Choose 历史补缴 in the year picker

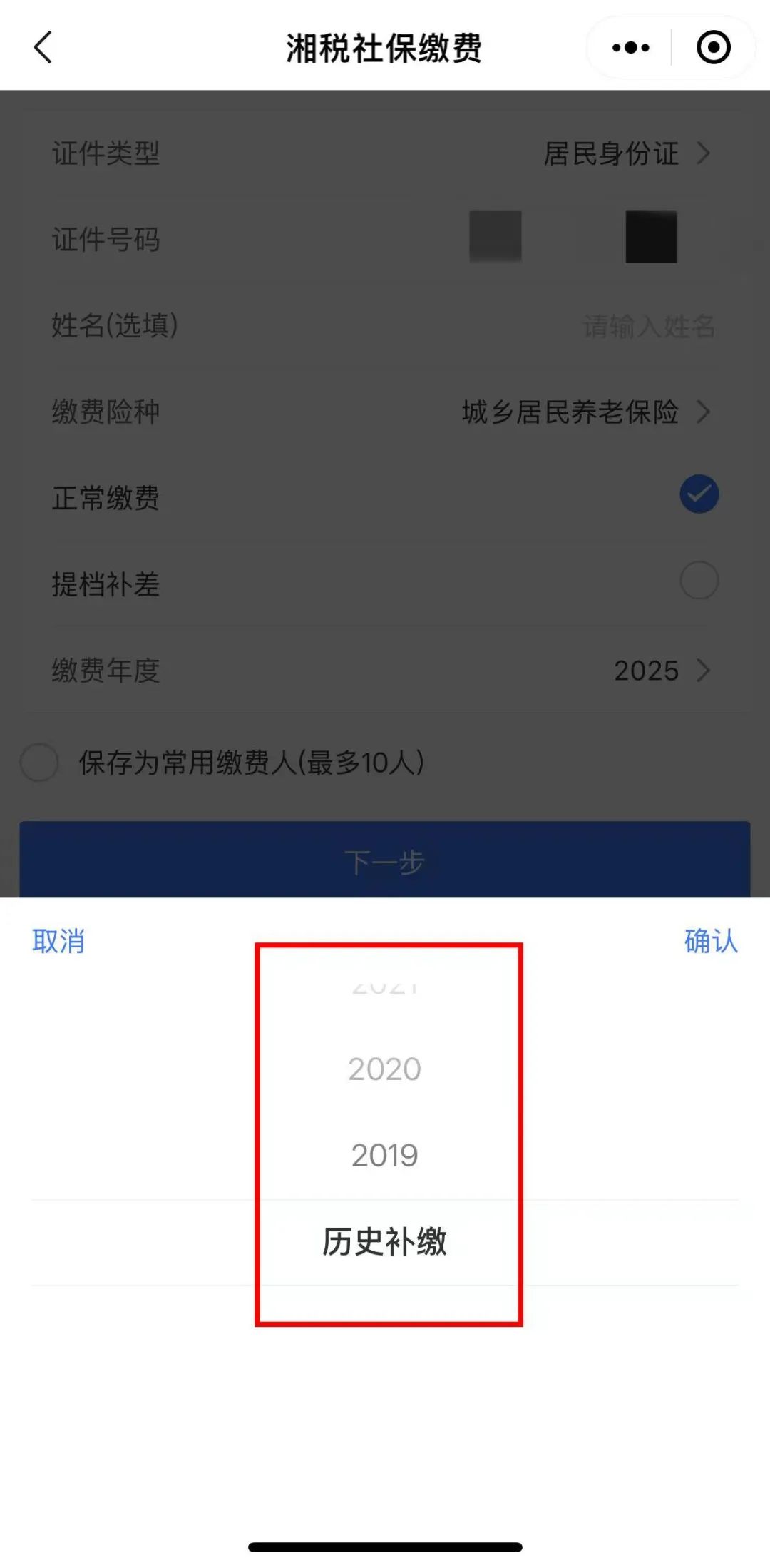pos(386,1241)
